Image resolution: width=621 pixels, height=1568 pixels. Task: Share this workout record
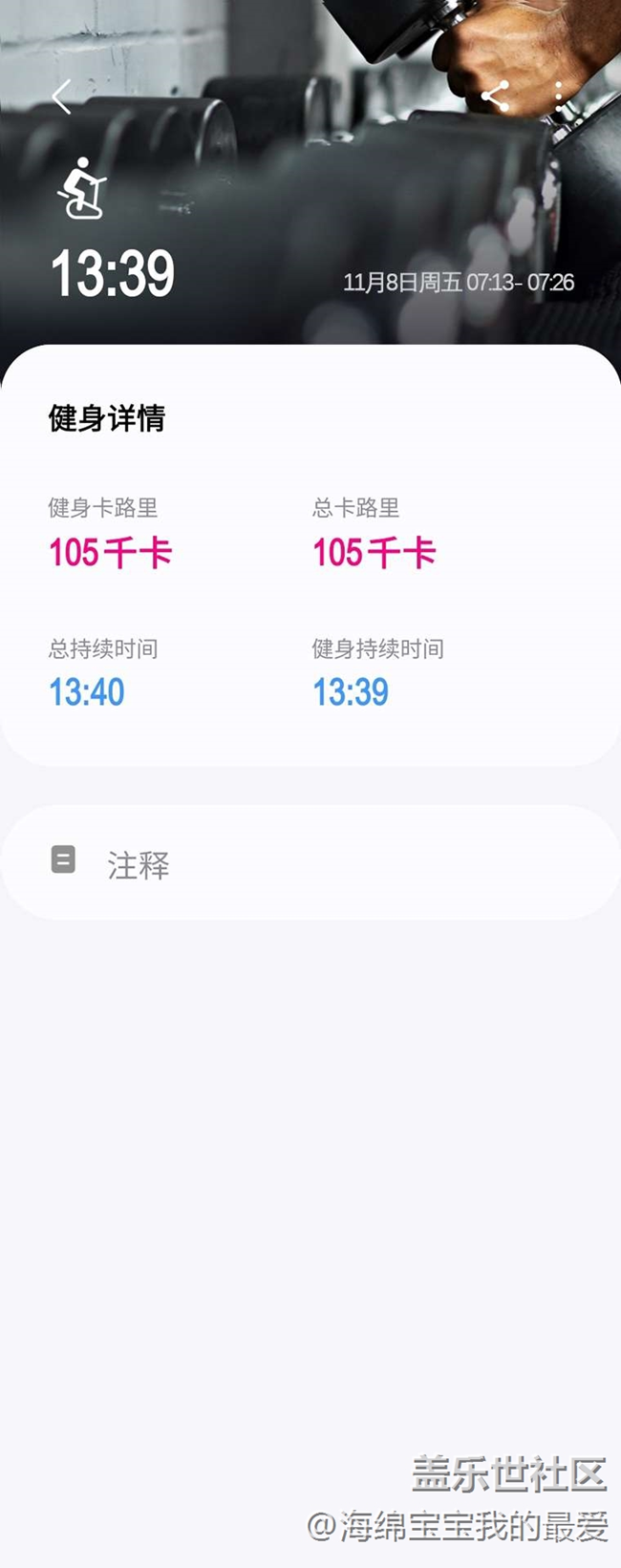pyautogui.click(x=495, y=95)
